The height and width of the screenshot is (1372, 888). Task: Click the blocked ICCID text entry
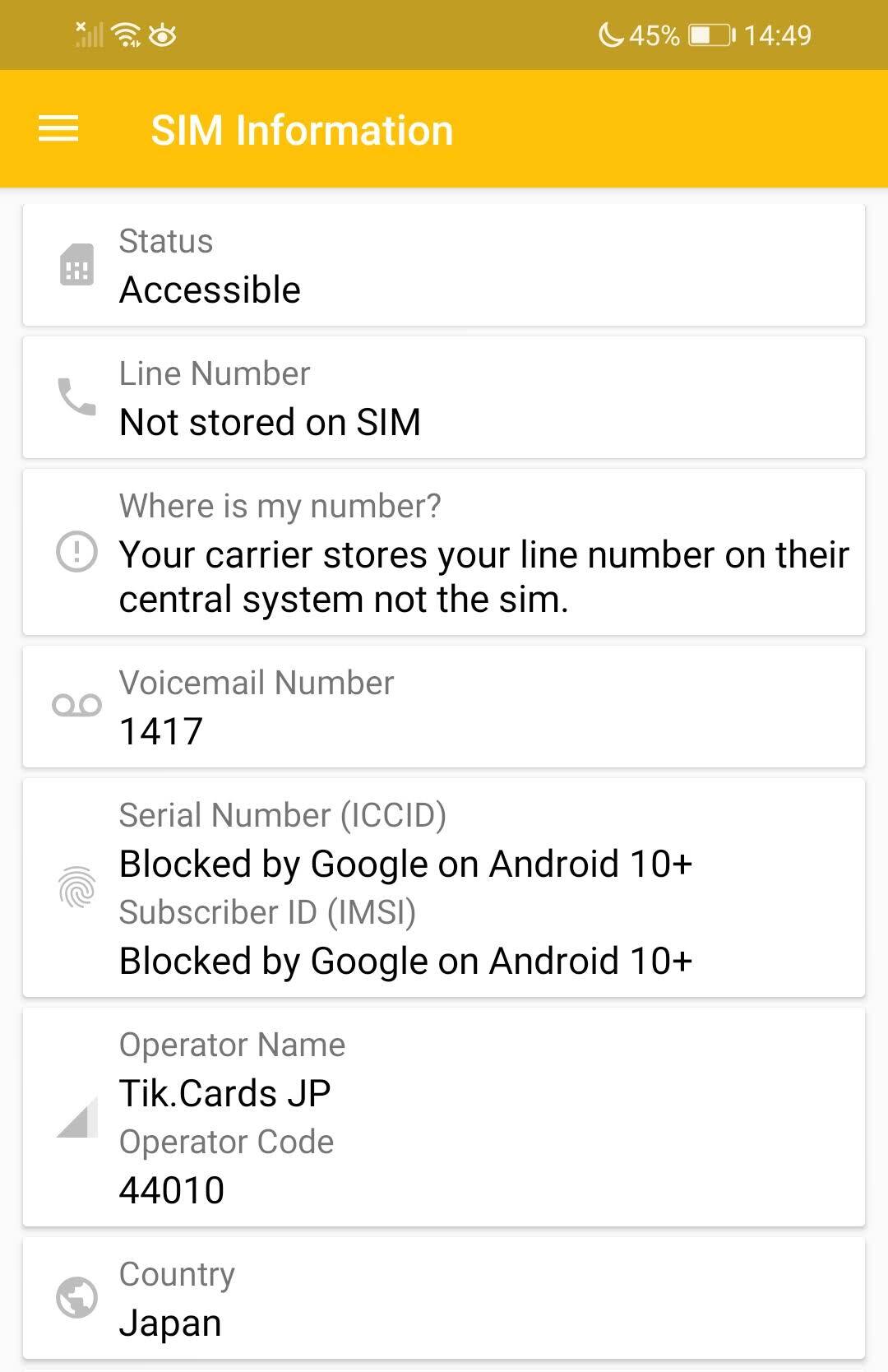coord(406,864)
